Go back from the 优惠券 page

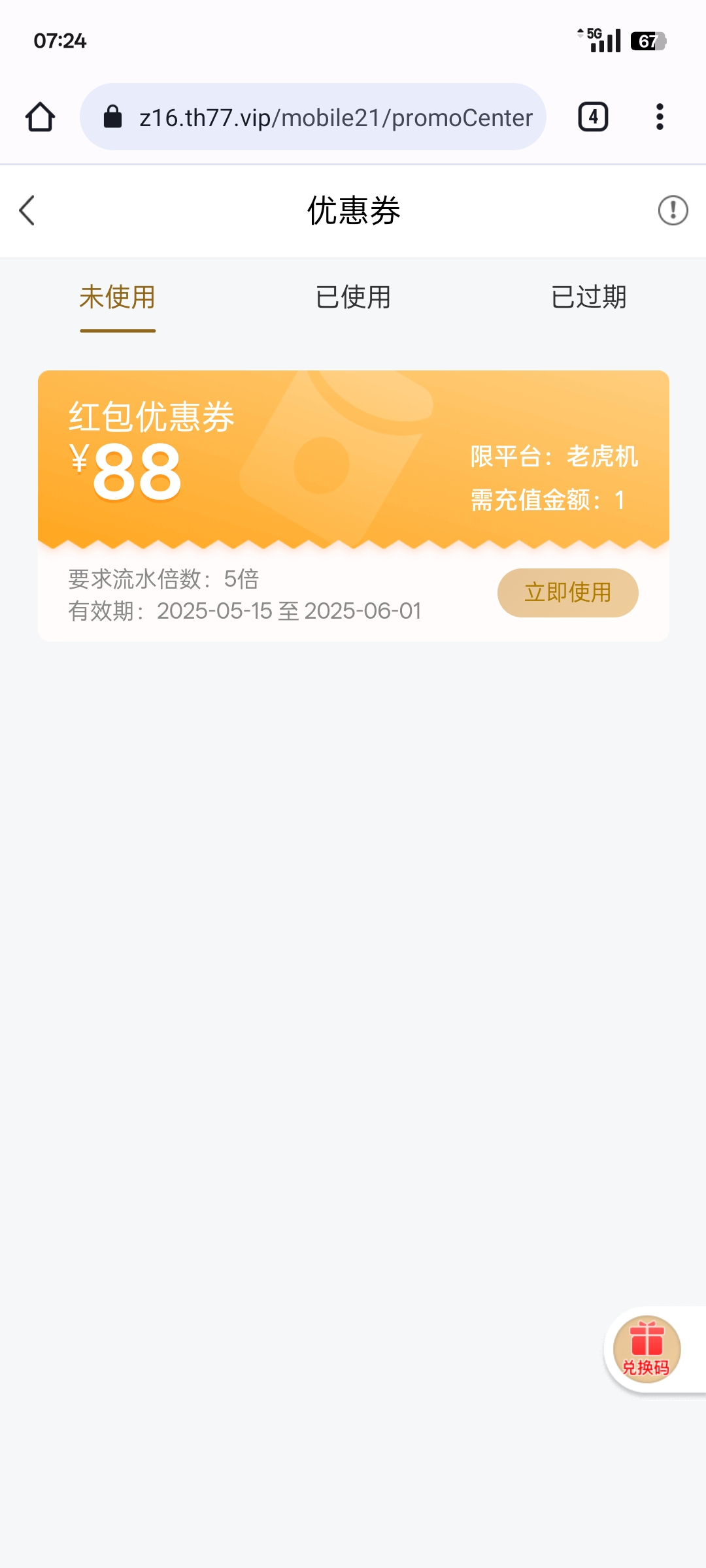pos(27,210)
